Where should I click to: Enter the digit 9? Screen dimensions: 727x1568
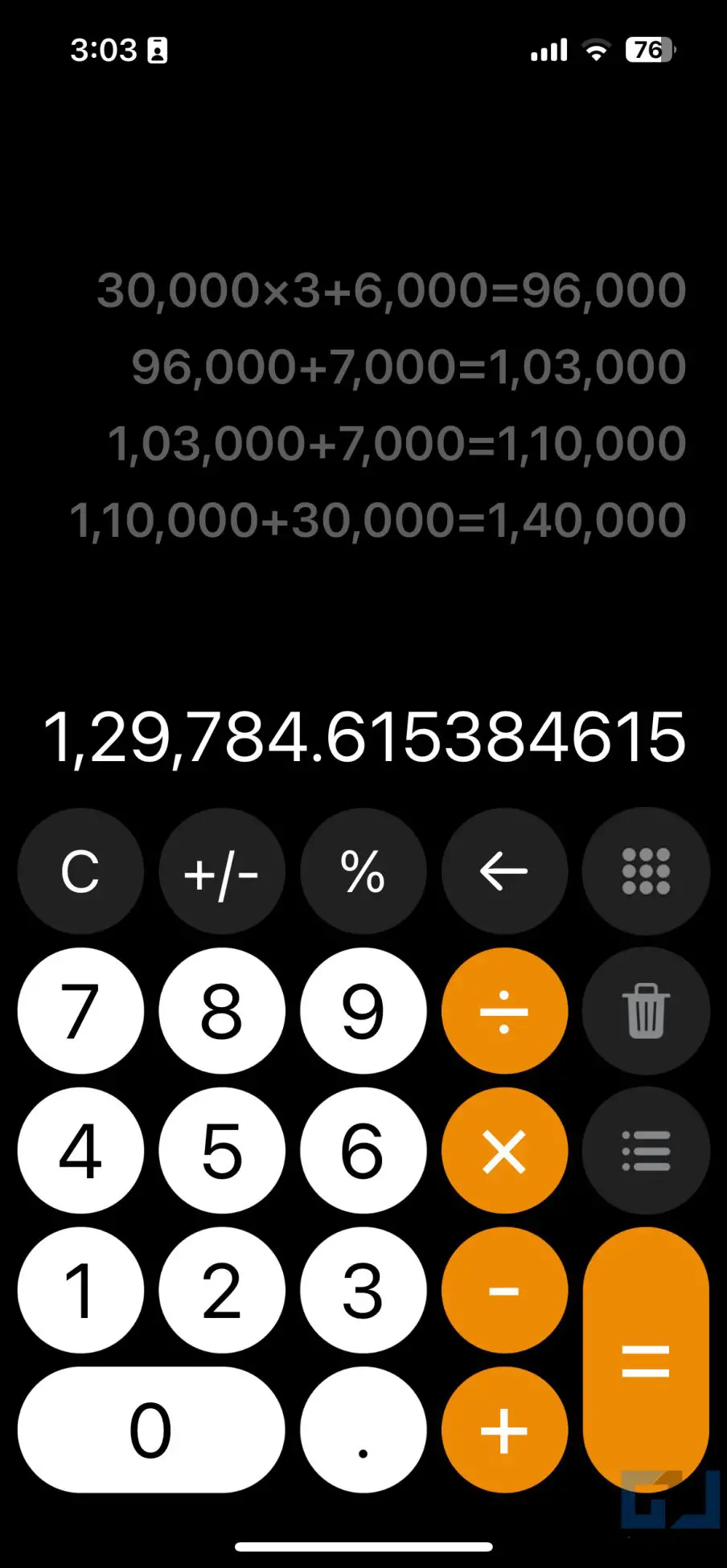363,1011
